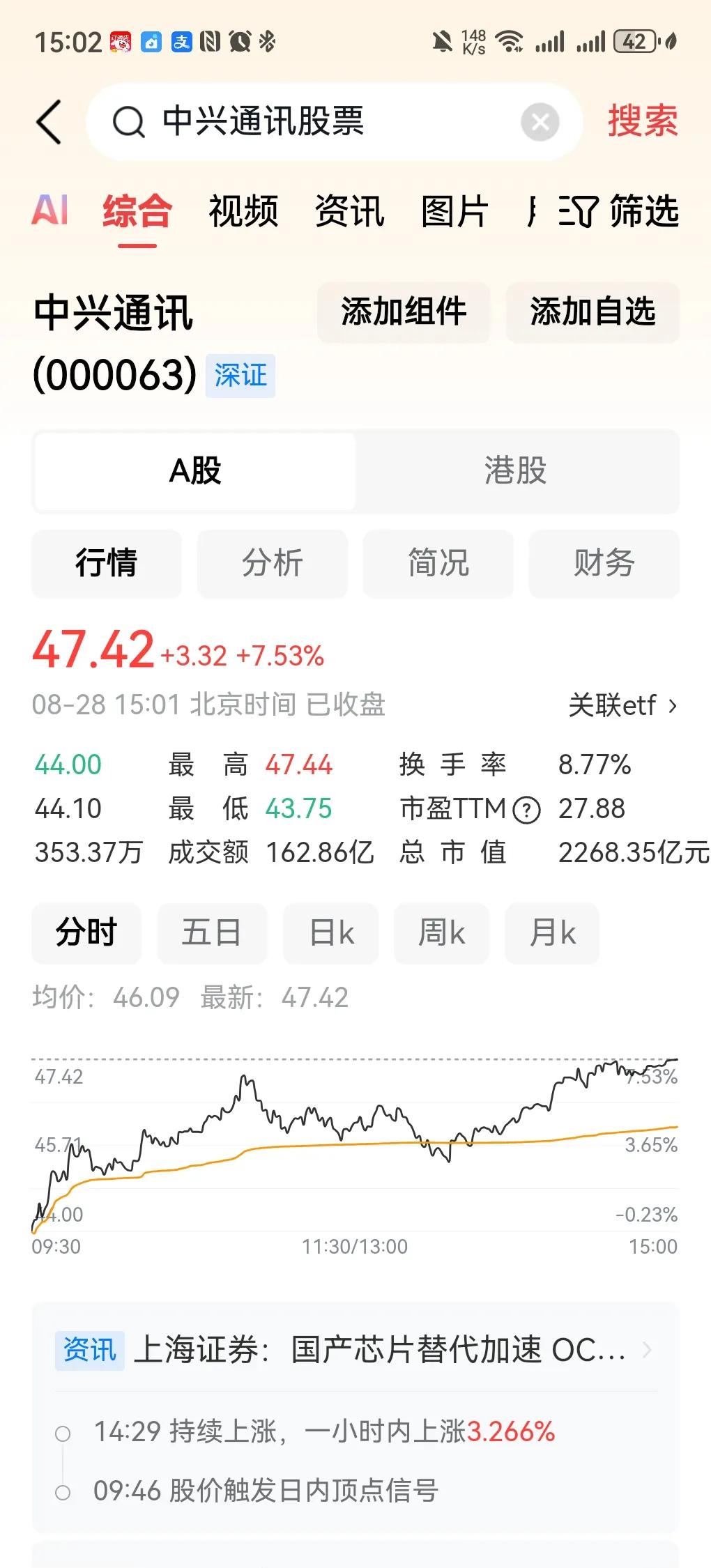
Task: Open the 筛选 filter
Action: (618, 211)
